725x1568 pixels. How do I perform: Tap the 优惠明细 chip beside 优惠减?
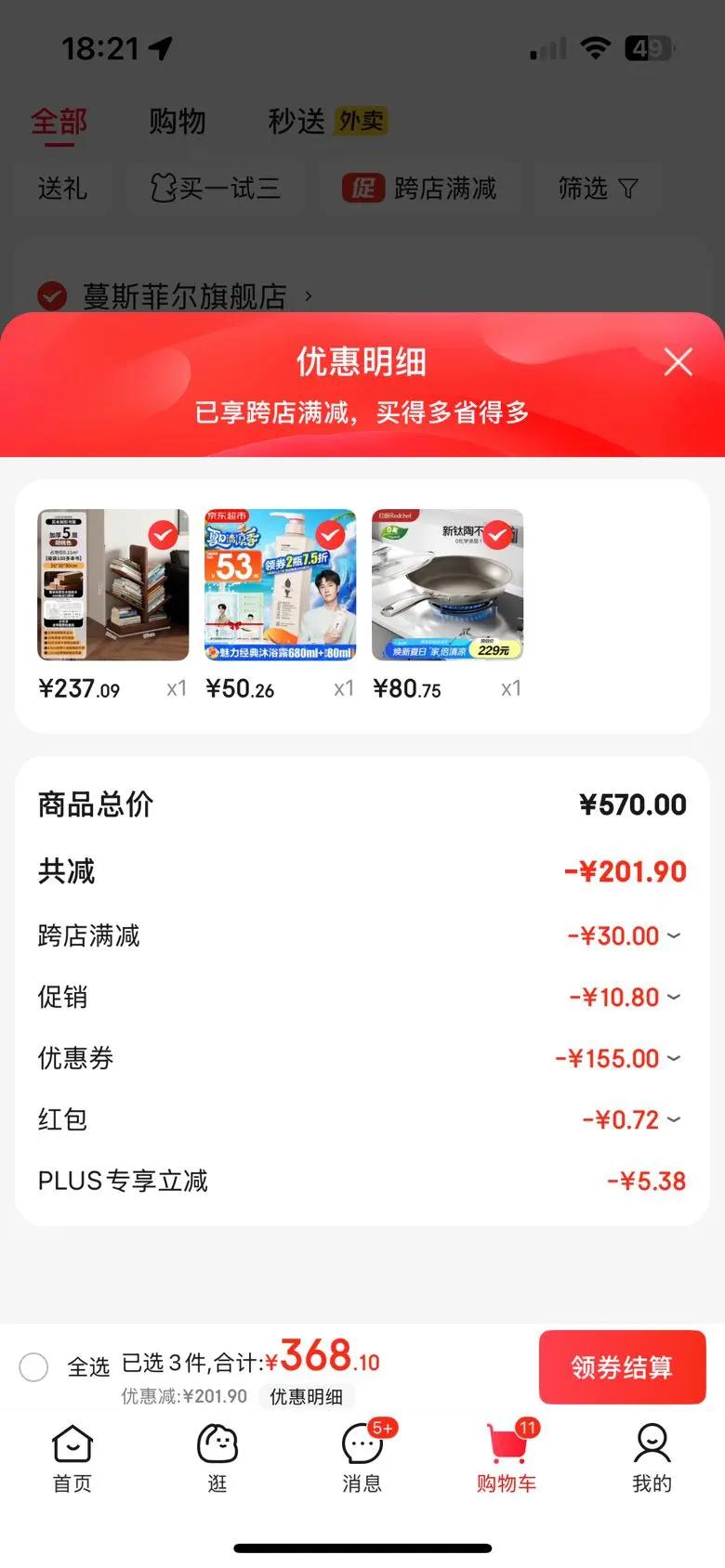(x=306, y=1396)
